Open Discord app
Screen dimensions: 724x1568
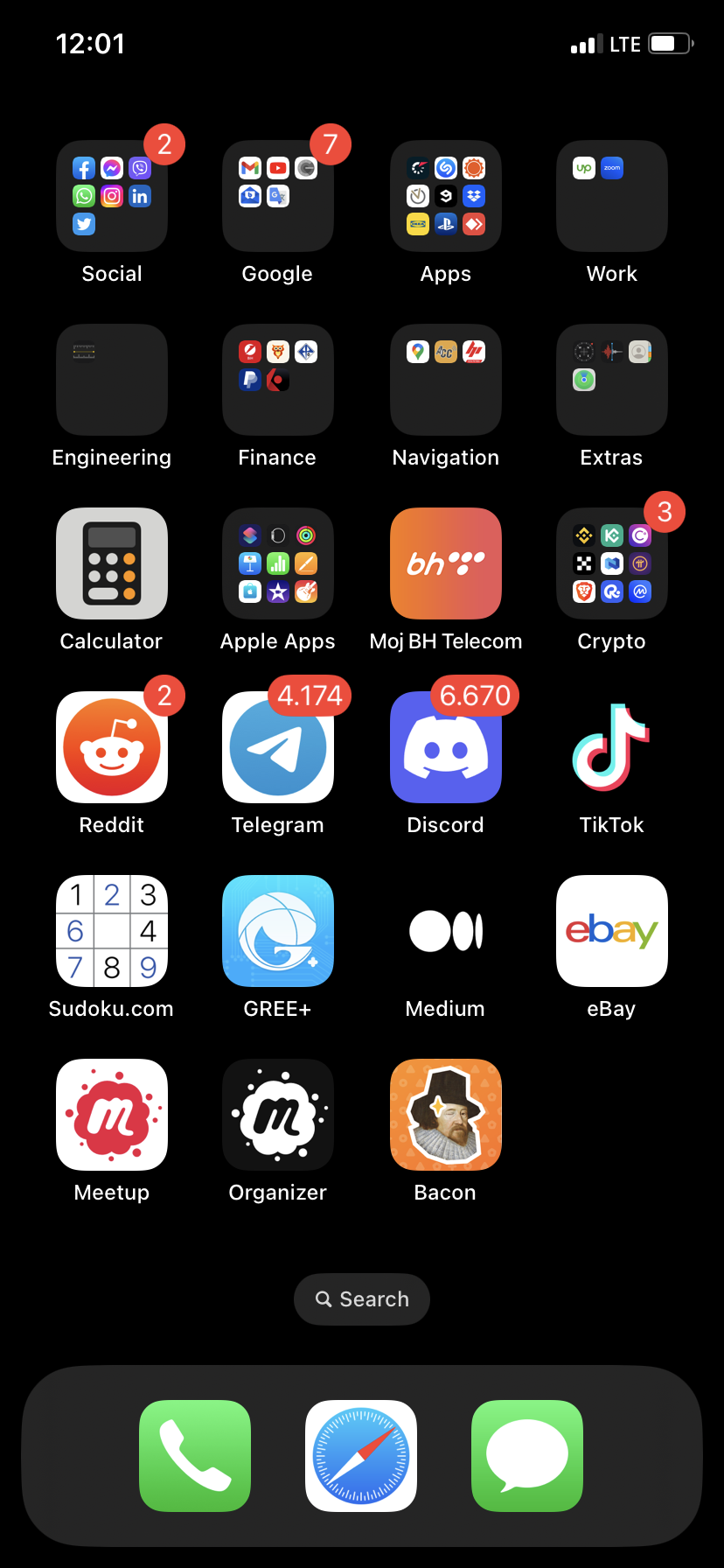tap(446, 747)
